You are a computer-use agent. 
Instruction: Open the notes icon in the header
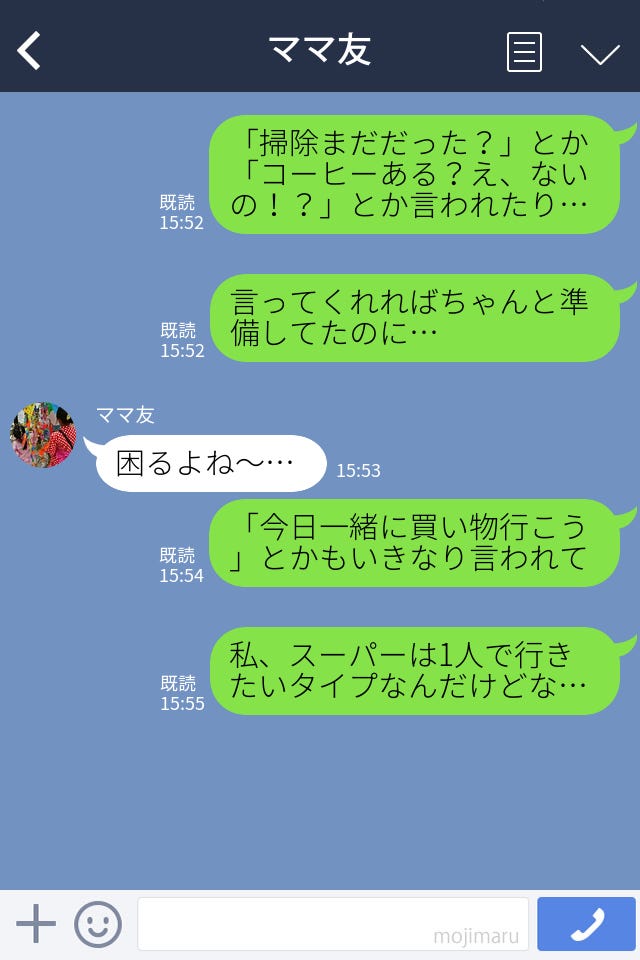(524, 52)
